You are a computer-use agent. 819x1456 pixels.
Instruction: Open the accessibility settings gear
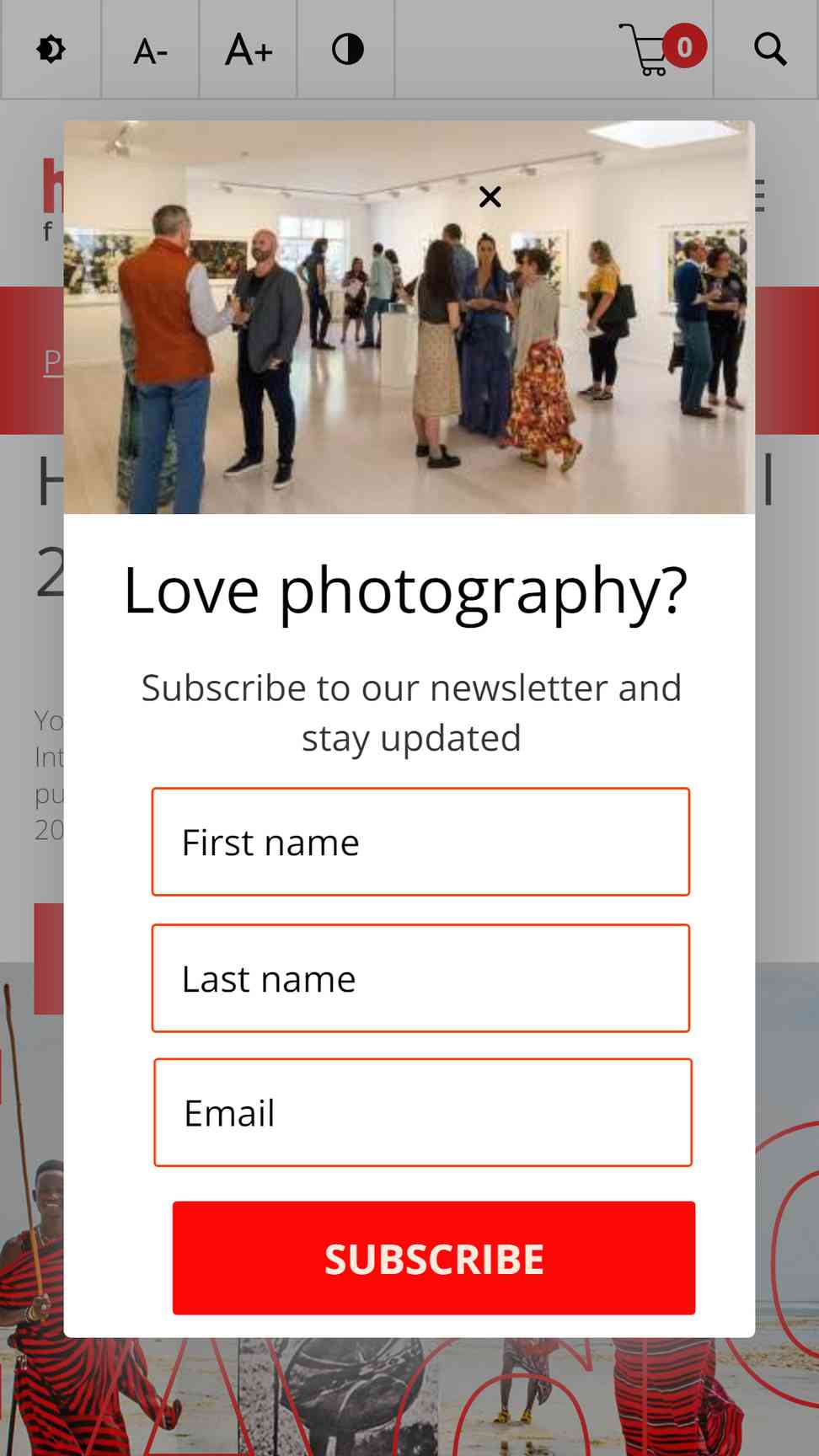(x=51, y=50)
